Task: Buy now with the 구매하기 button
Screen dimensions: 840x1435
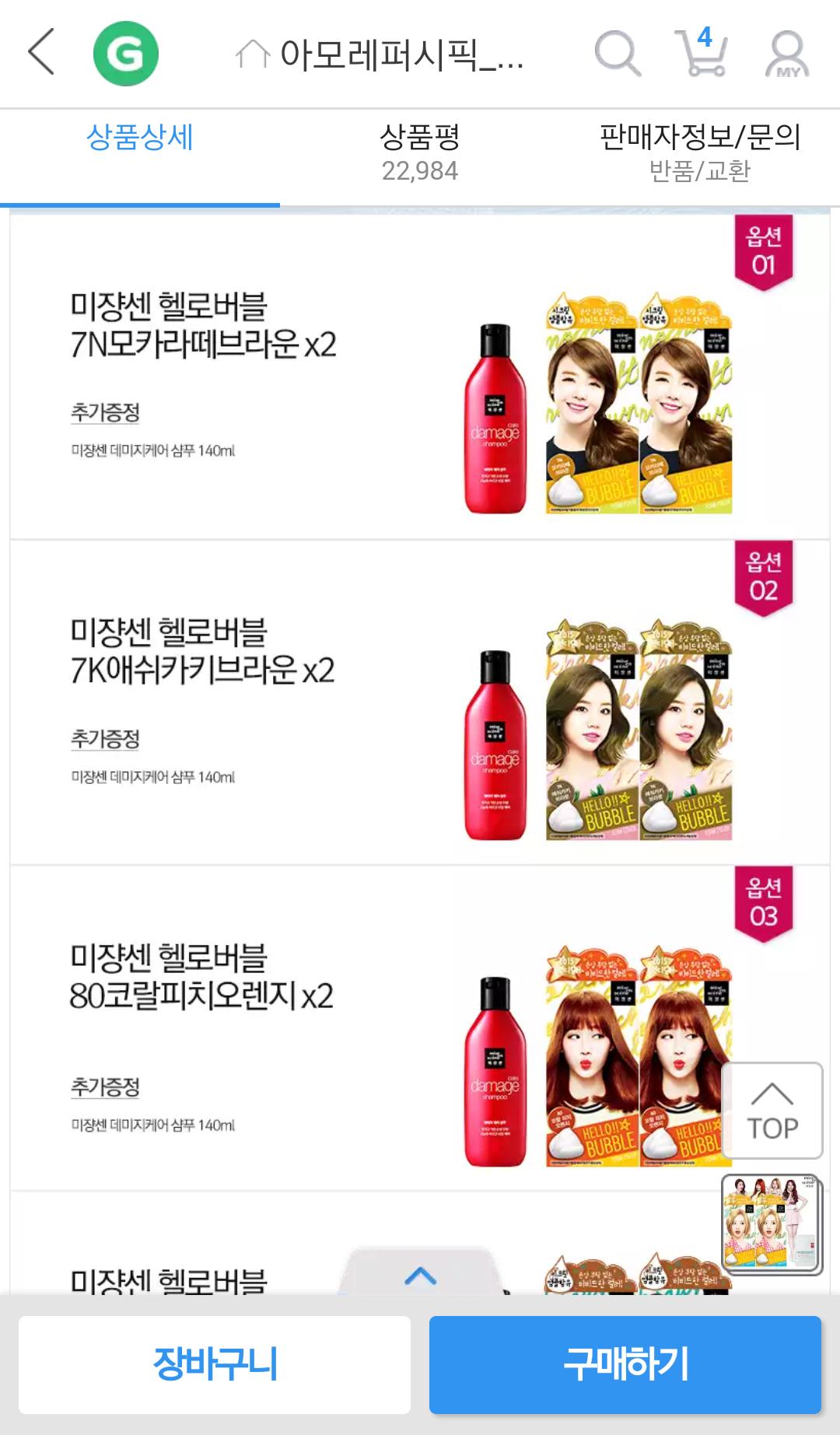Action: [625, 1363]
